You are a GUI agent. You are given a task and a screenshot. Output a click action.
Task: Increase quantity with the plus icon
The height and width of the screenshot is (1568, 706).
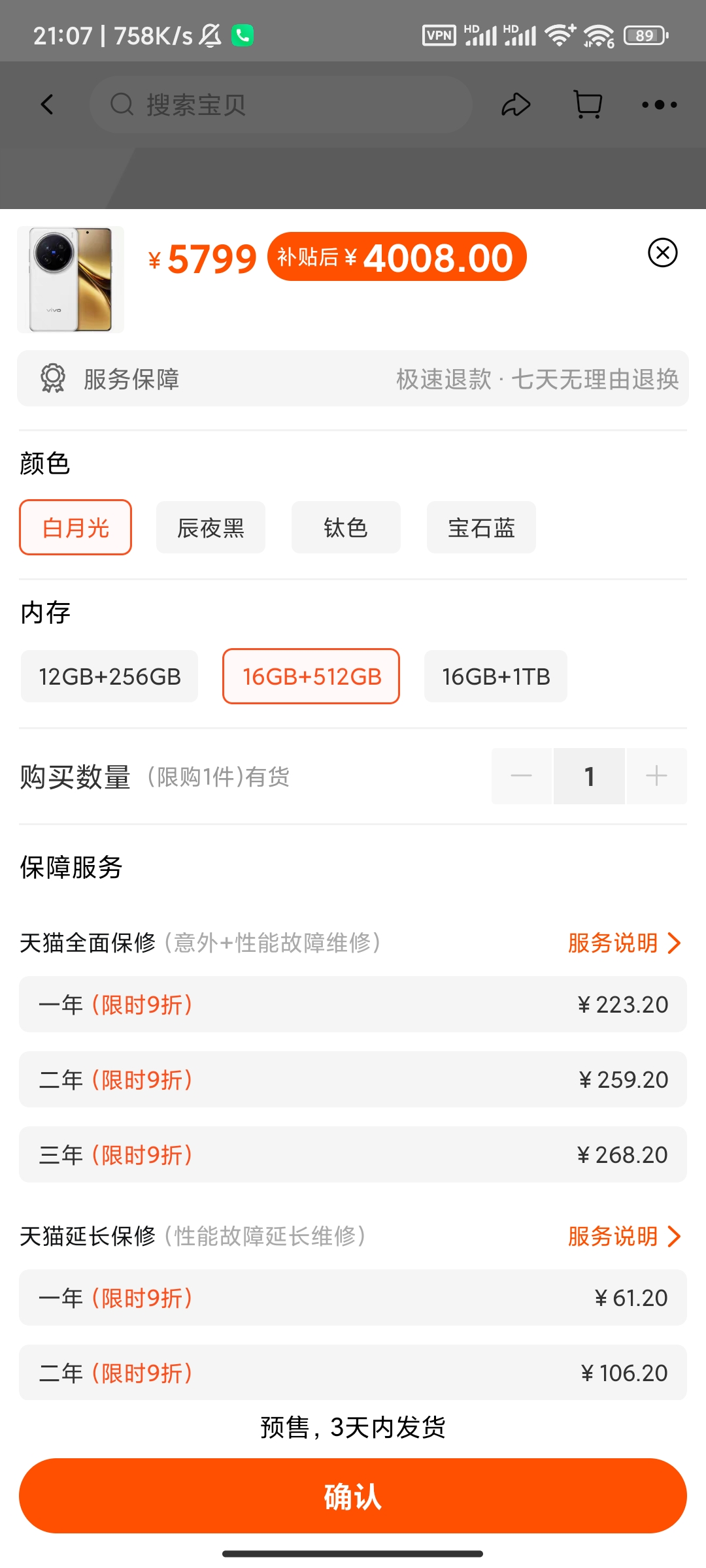[x=656, y=776]
